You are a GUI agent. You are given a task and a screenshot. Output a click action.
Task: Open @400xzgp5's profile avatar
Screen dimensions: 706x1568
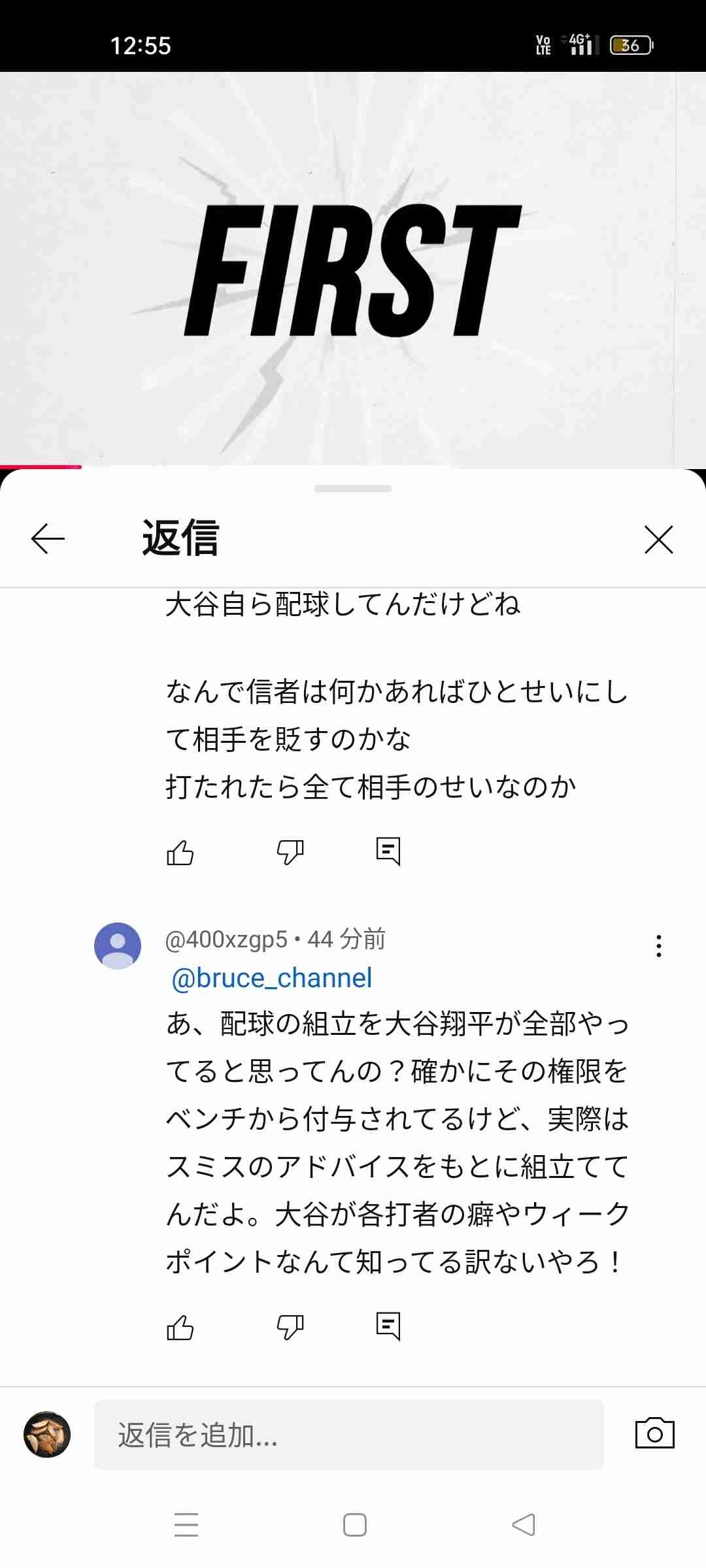(118, 945)
